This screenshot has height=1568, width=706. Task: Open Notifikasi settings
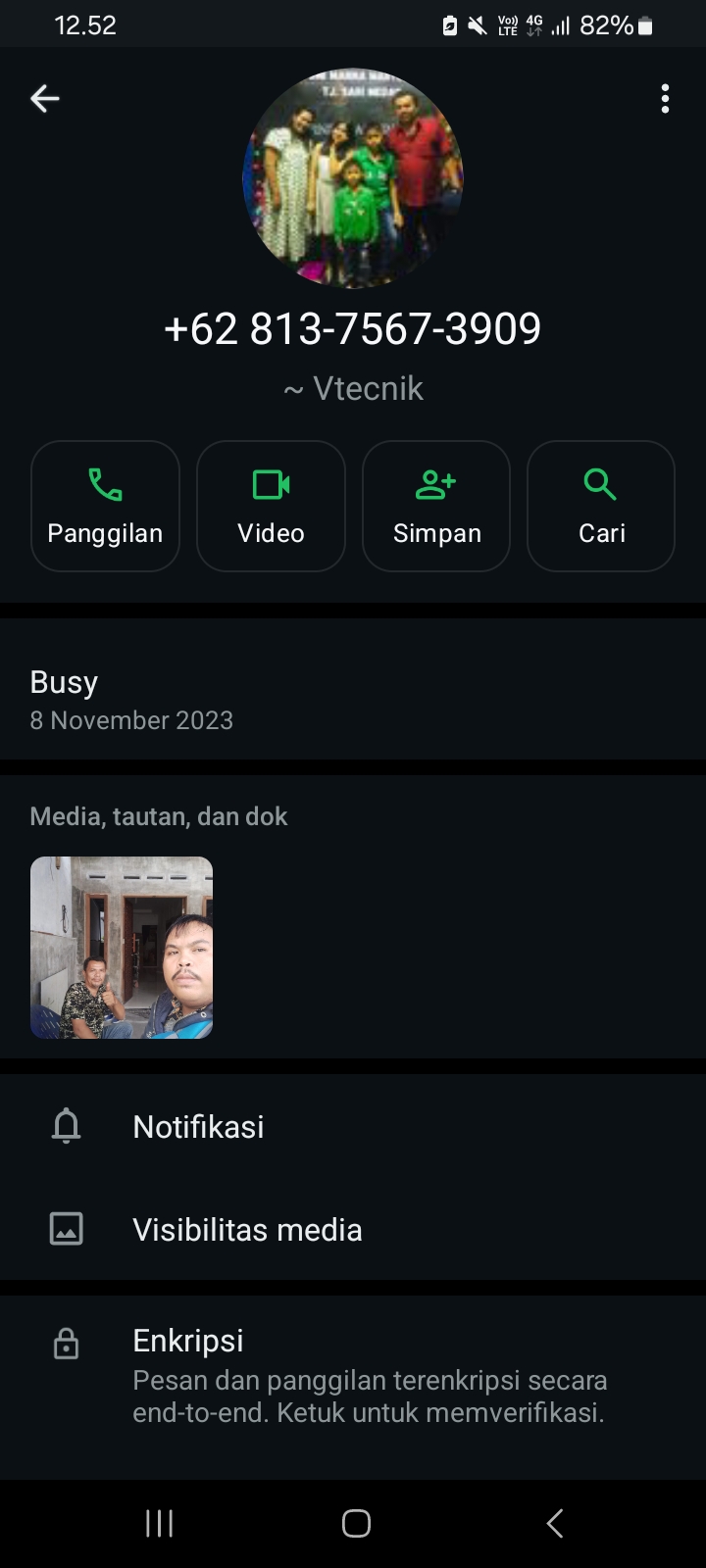198,1127
